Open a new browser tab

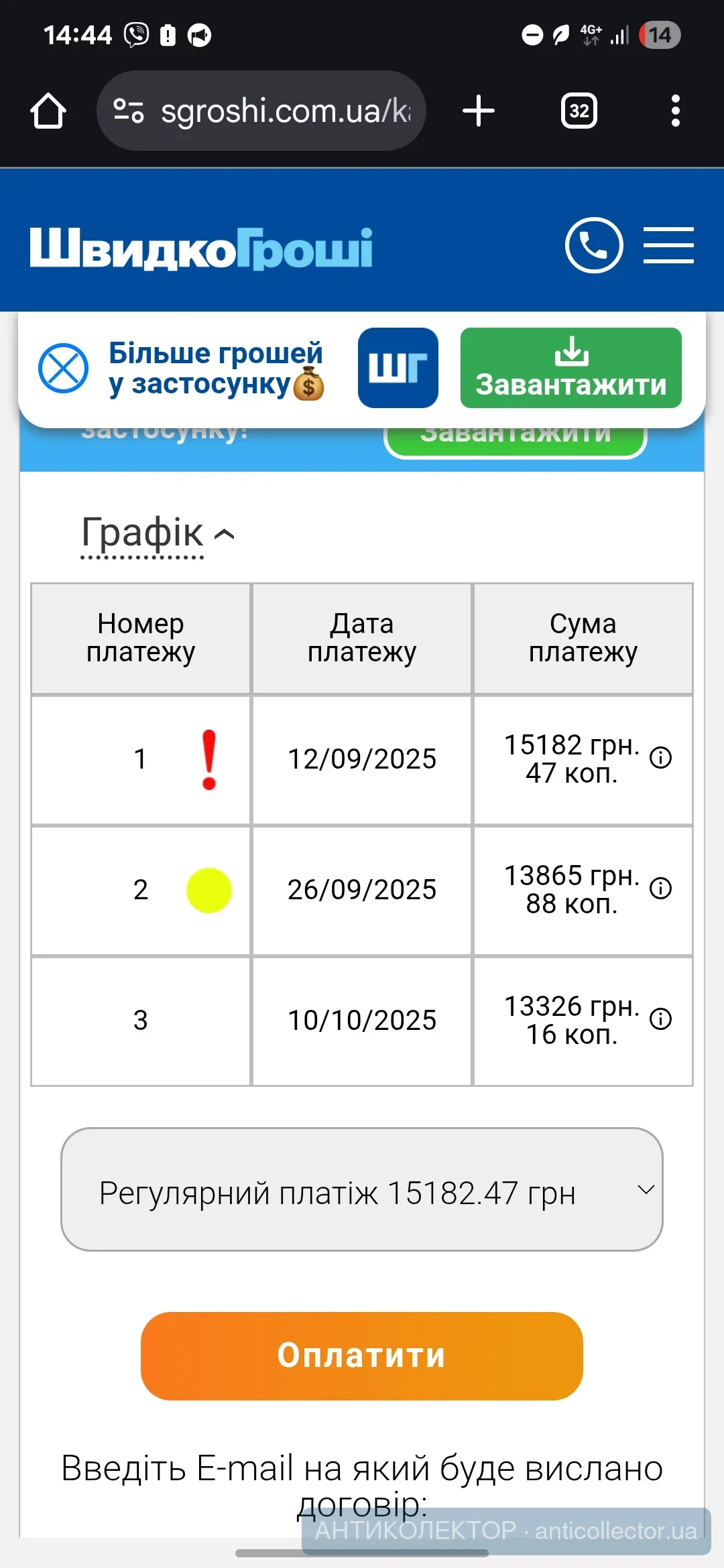pyautogui.click(x=479, y=111)
